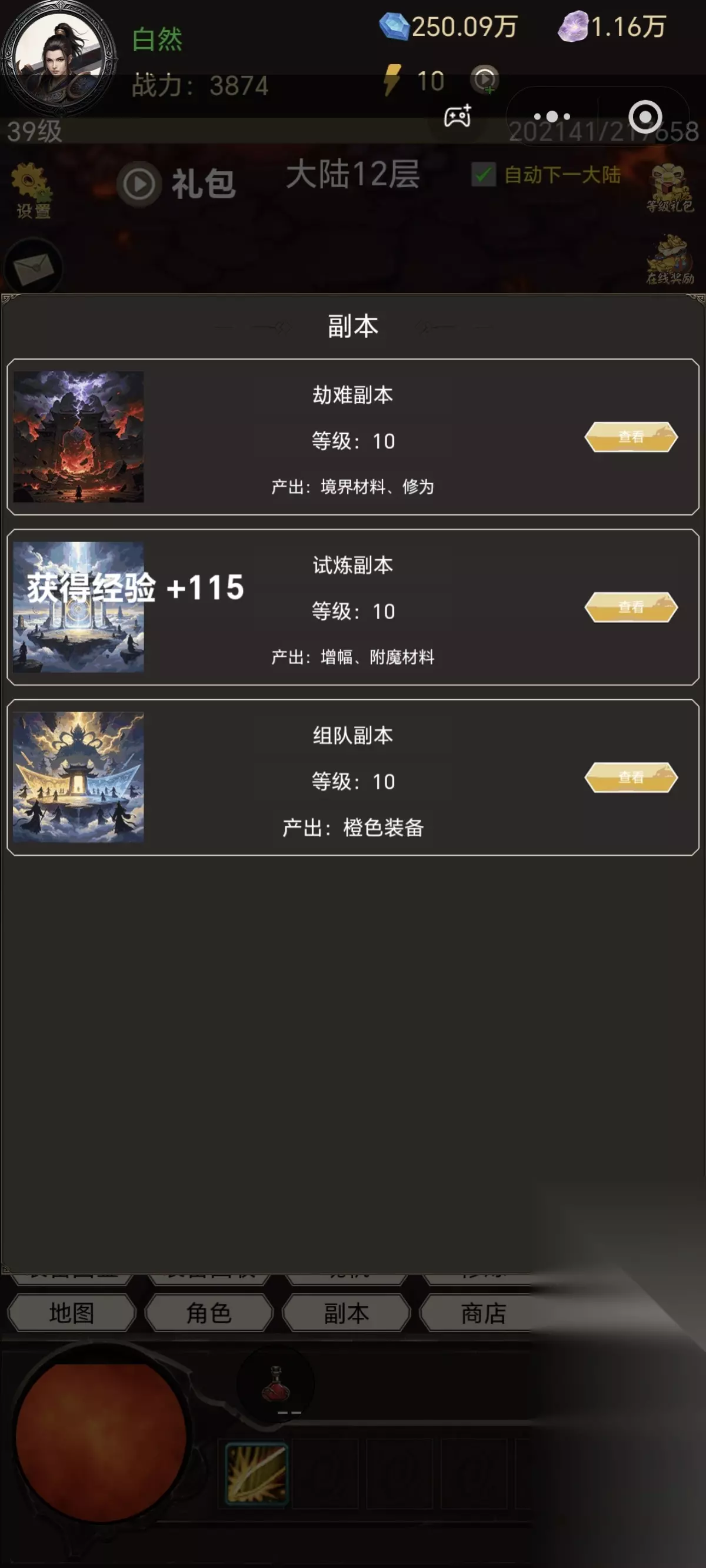Tap the game controller icon

click(457, 115)
